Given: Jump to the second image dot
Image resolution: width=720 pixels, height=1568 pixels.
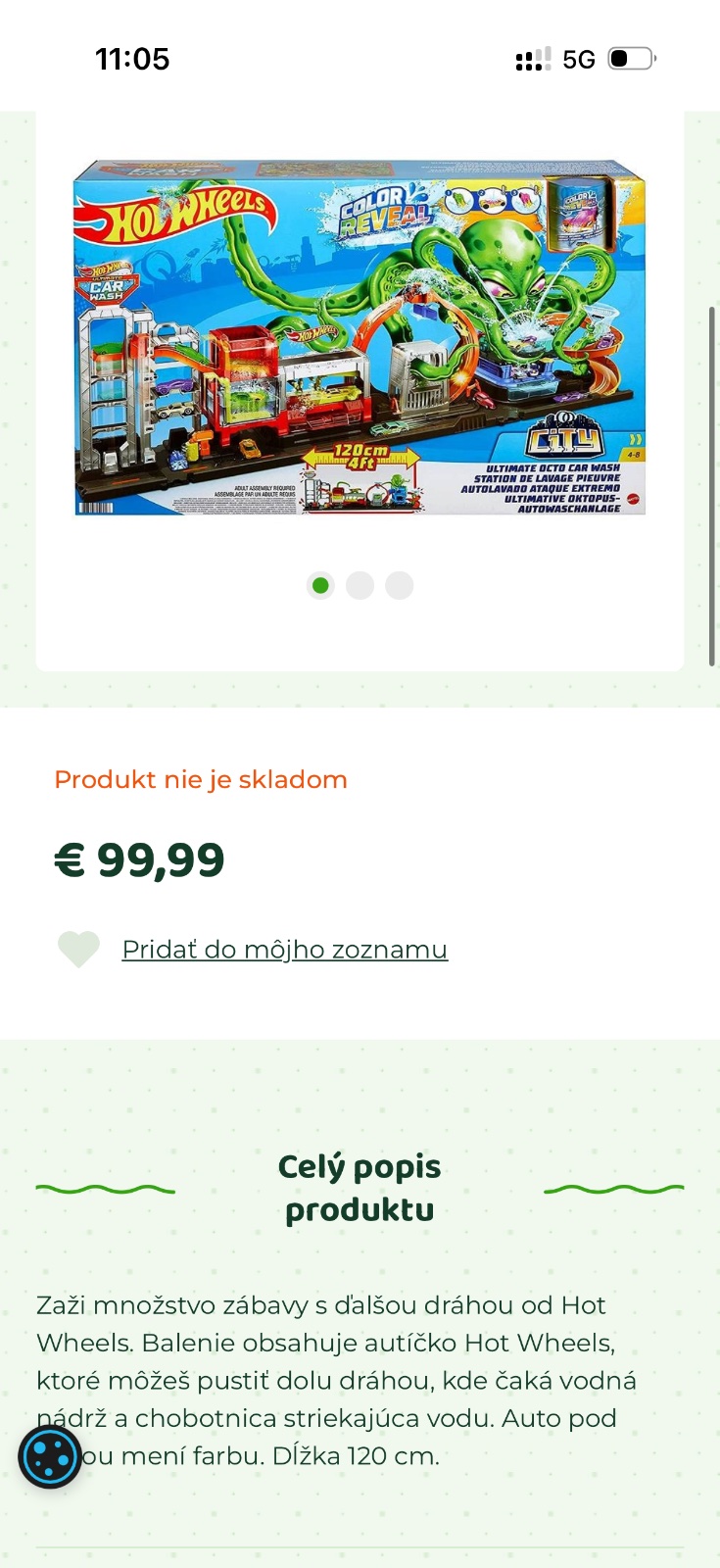Looking at the screenshot, I should pyautogui.click(x=360, y=585).
